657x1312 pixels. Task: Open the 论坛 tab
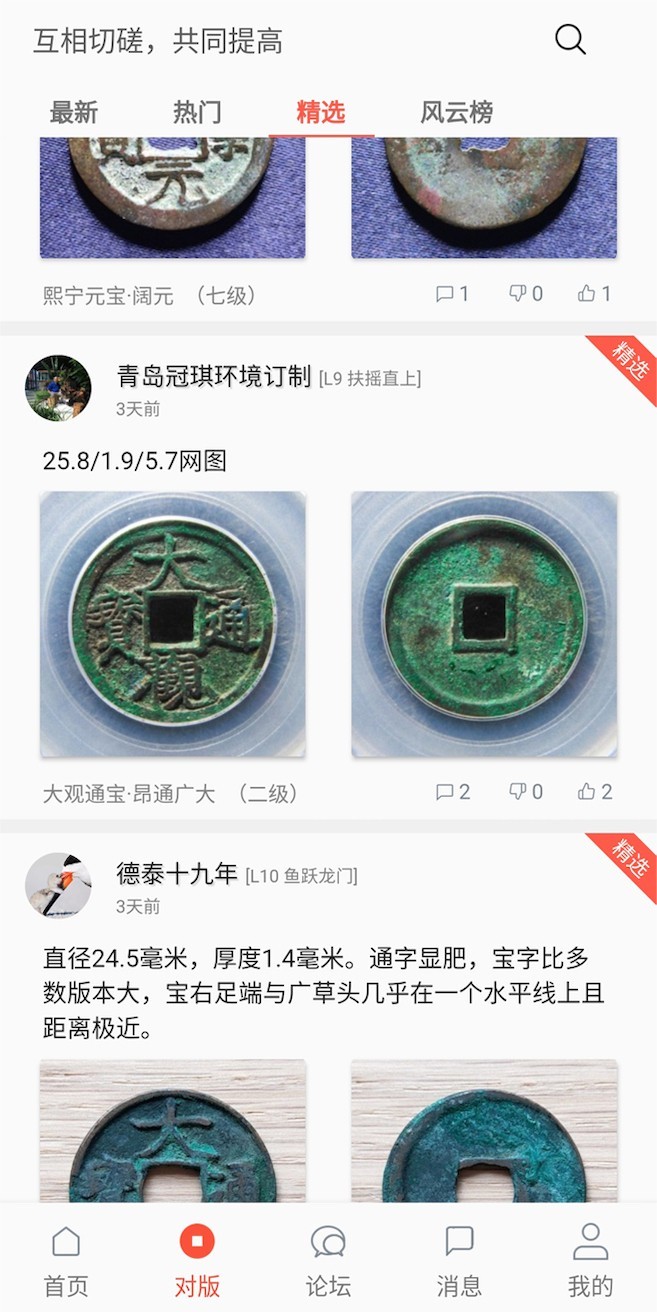328,1260
